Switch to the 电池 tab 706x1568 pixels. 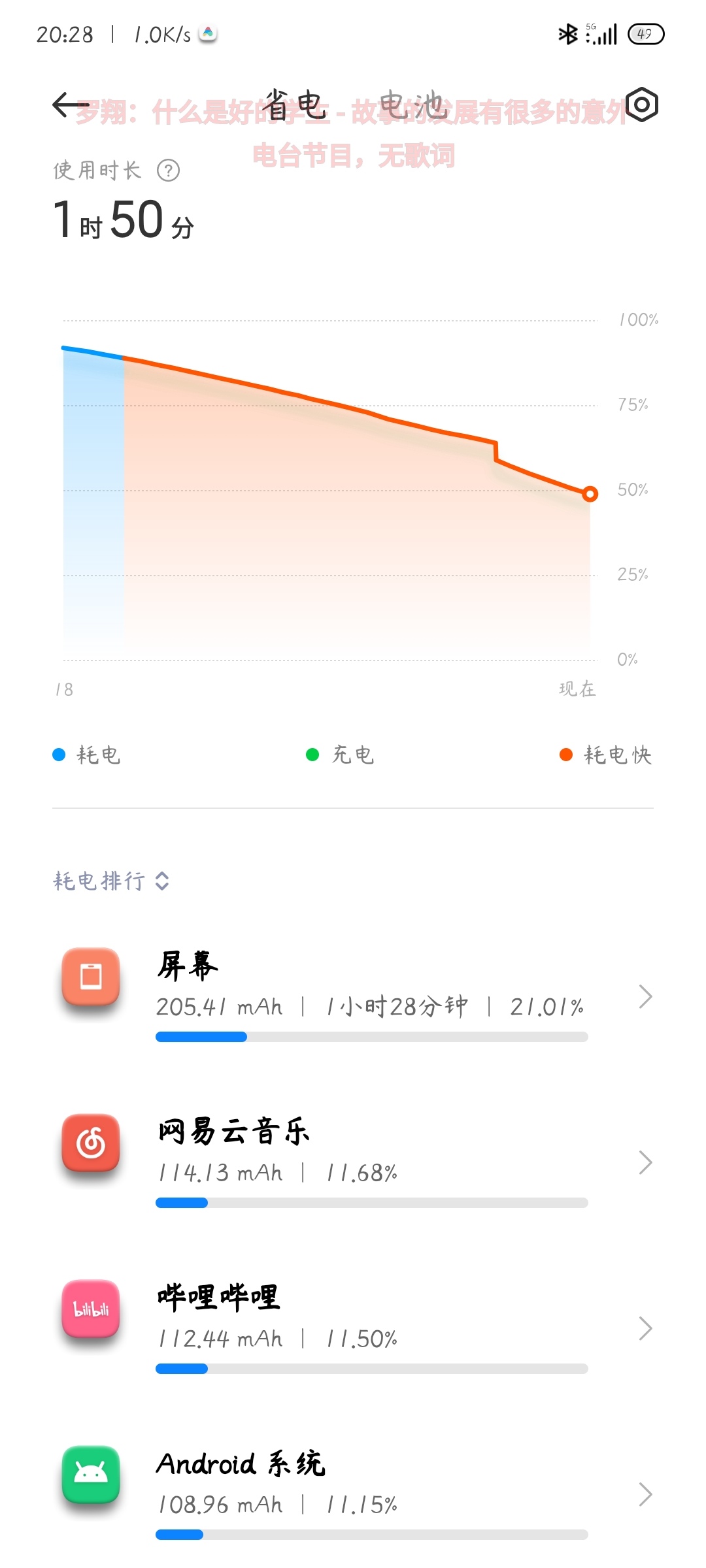pyautogui.click(x=412, y=105)
